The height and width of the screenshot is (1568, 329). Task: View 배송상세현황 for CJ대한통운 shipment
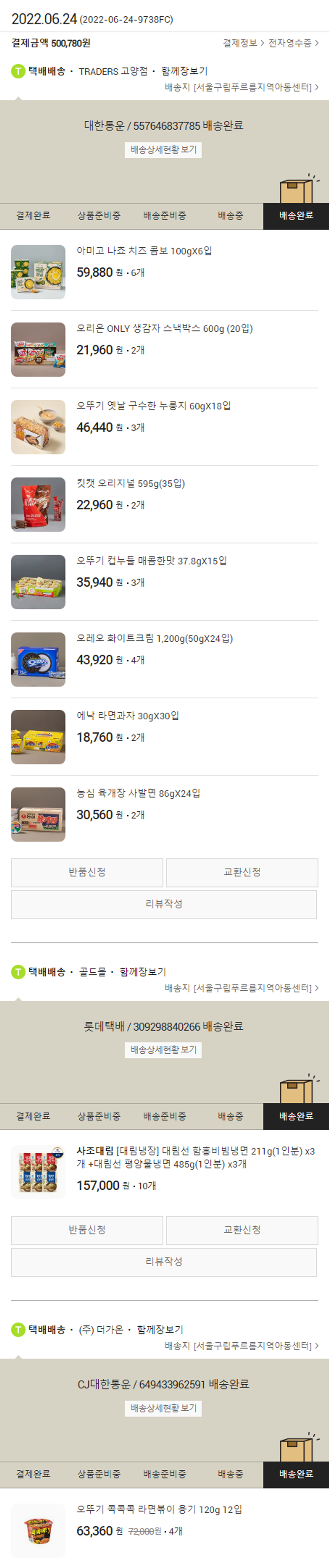tap(163, 1408)
